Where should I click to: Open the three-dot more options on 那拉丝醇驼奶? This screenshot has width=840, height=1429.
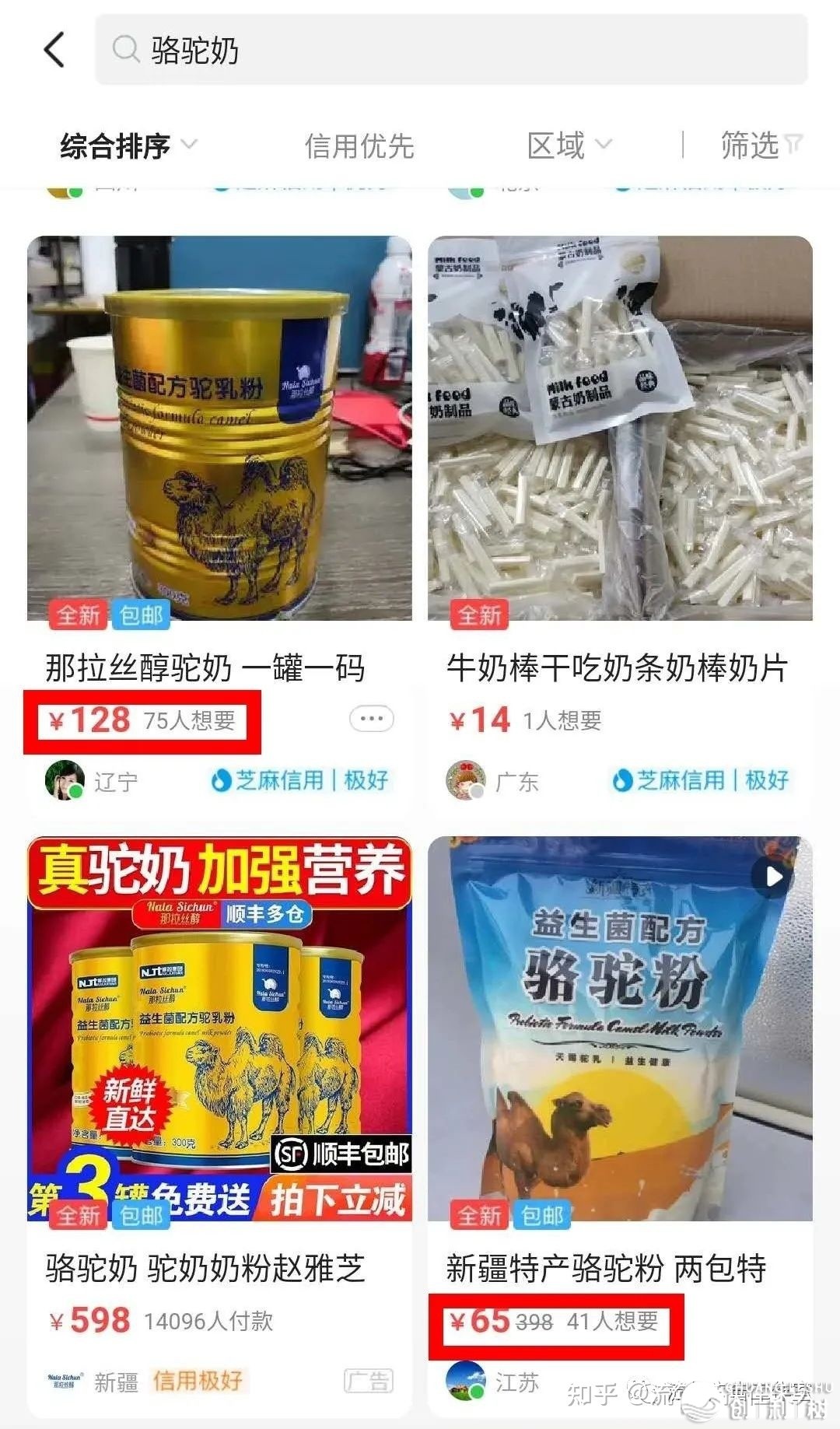tap(372, 720)
